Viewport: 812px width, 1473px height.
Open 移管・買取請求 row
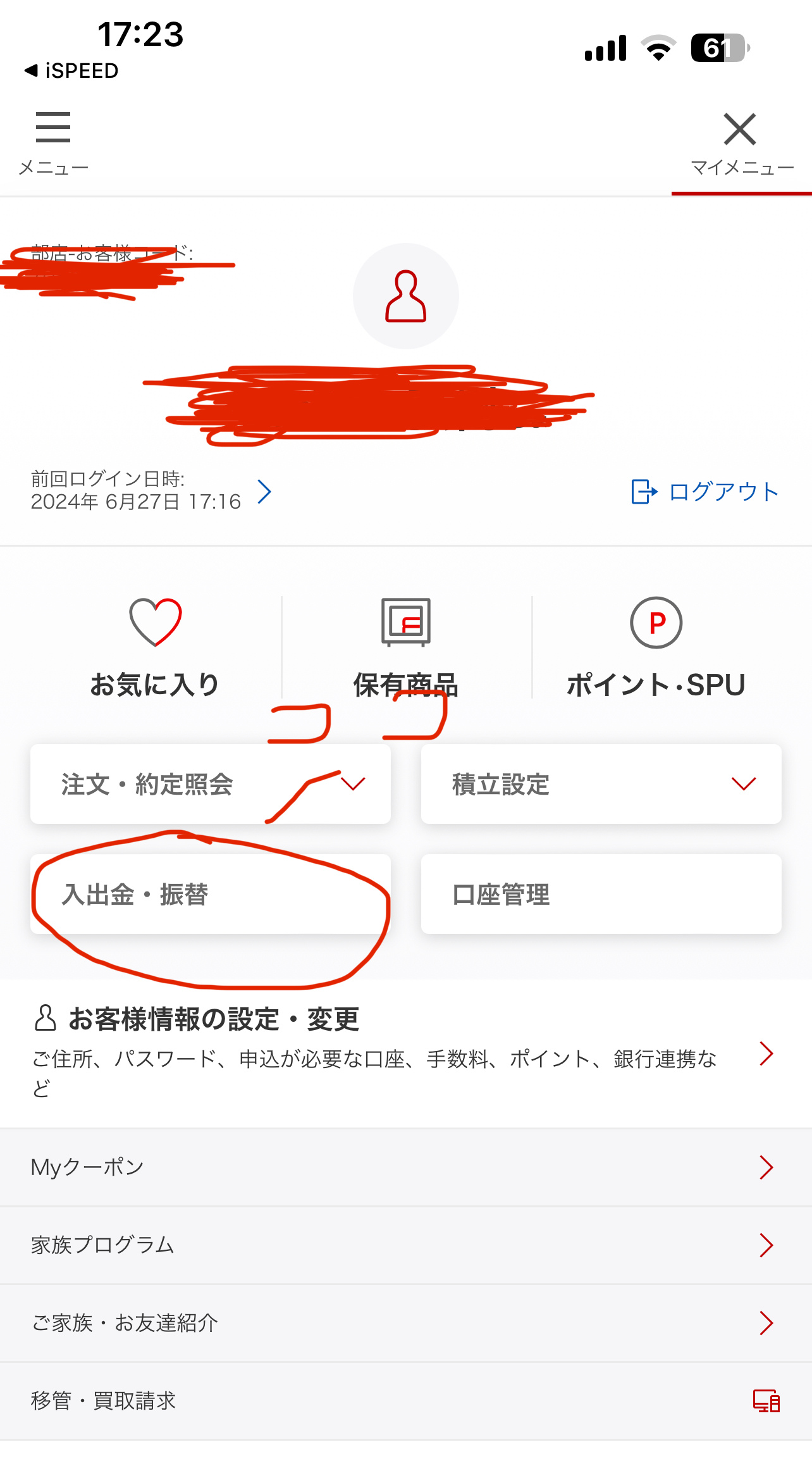click(406, 1401)
